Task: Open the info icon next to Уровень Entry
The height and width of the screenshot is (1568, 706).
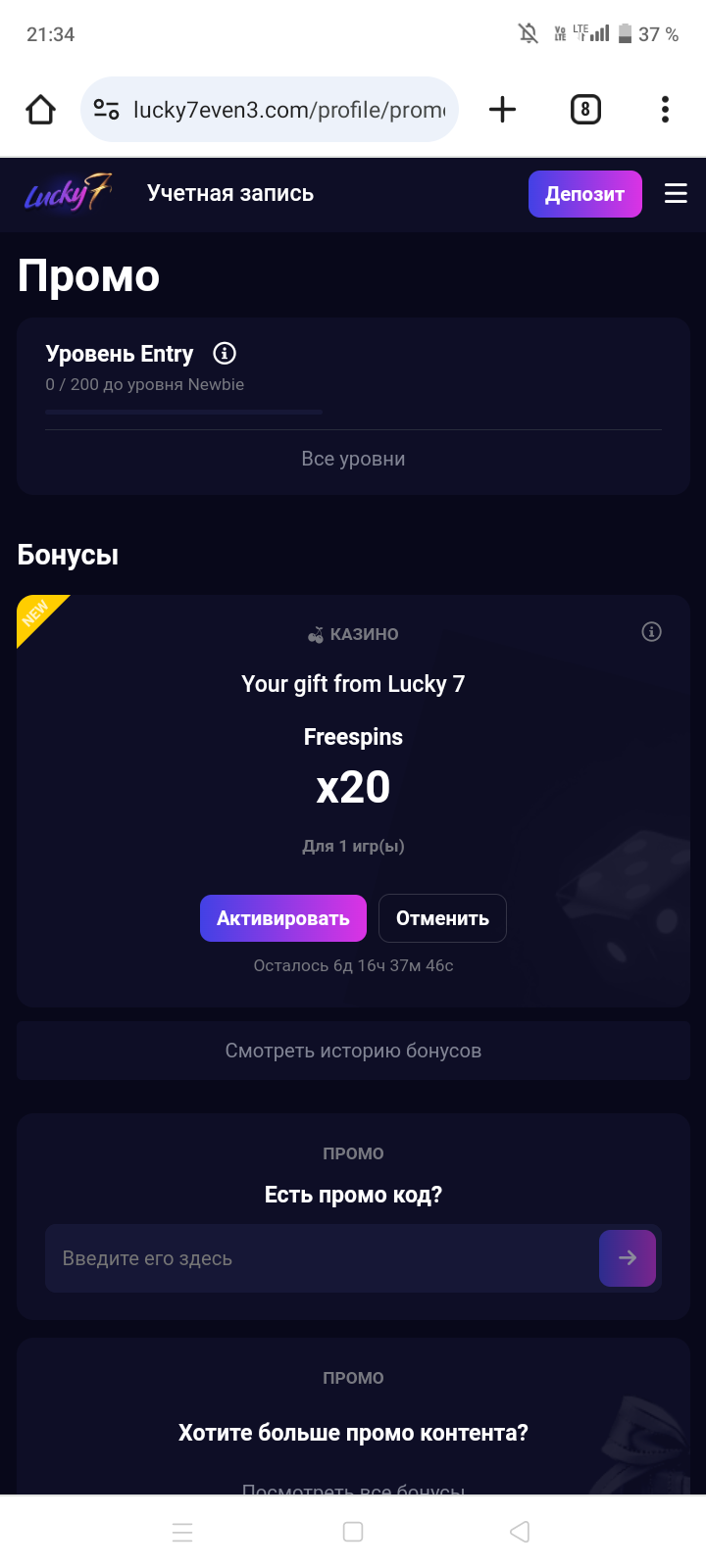Action: (225, 354)
